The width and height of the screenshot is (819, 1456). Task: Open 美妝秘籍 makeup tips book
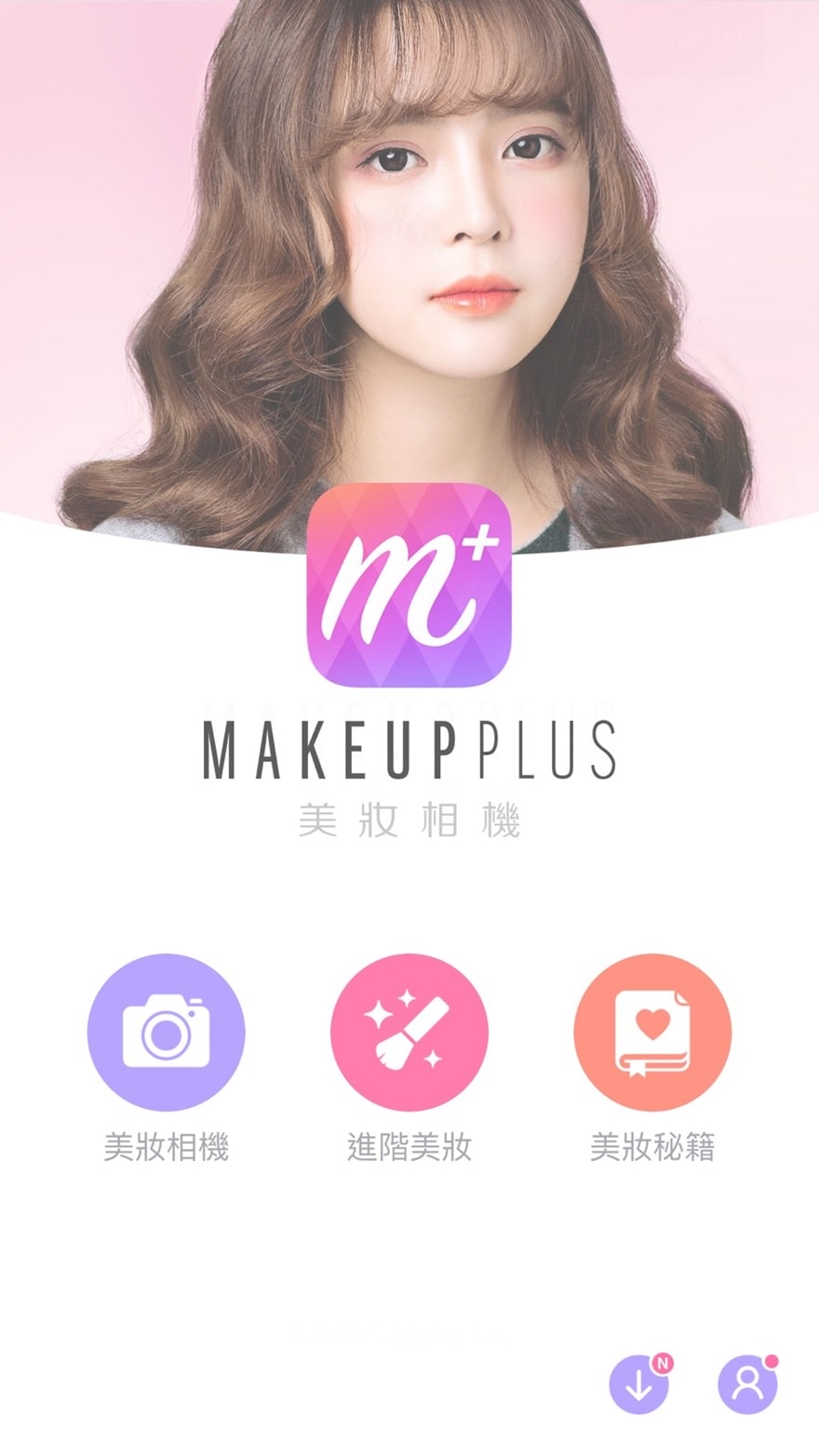click(x=652, y=1032)
